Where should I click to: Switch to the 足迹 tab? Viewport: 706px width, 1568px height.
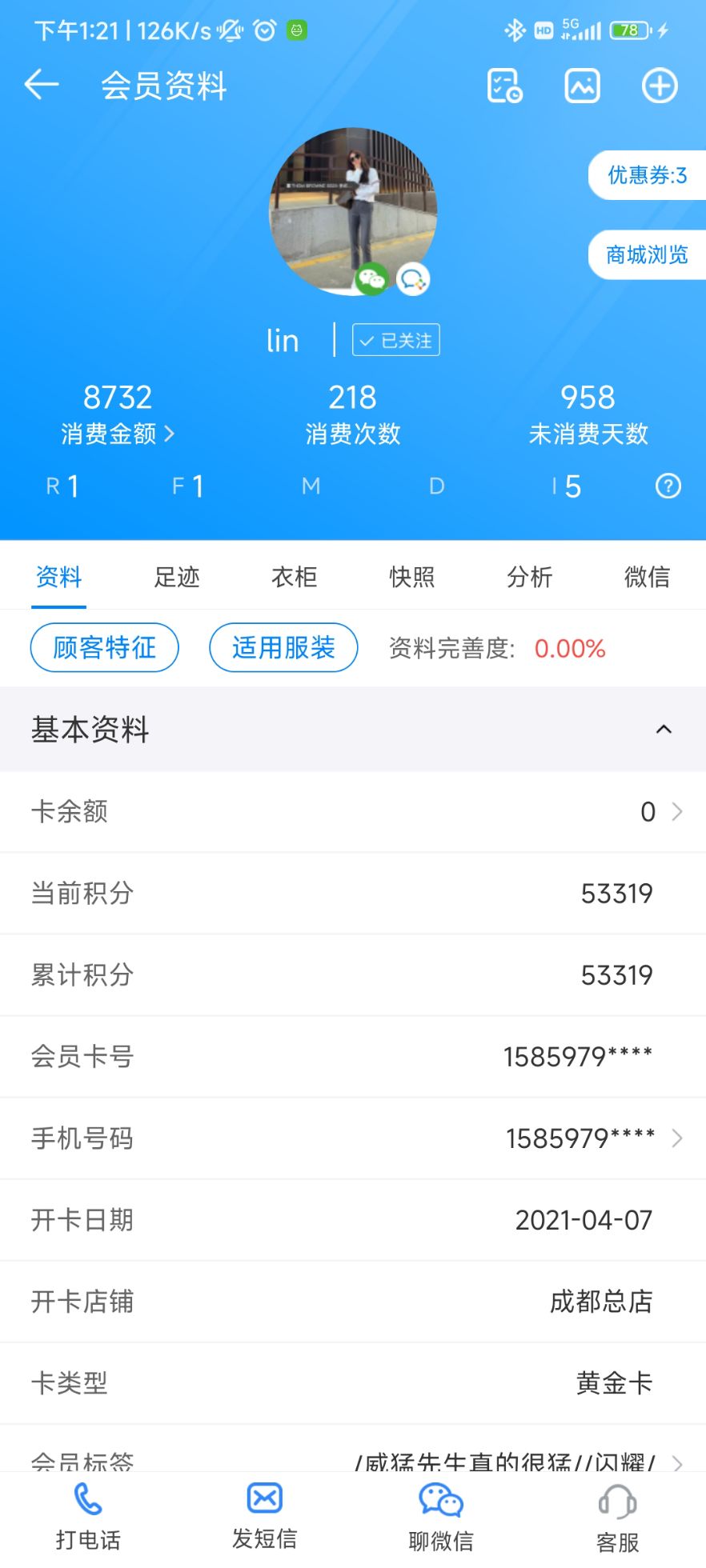click(177, 577)
